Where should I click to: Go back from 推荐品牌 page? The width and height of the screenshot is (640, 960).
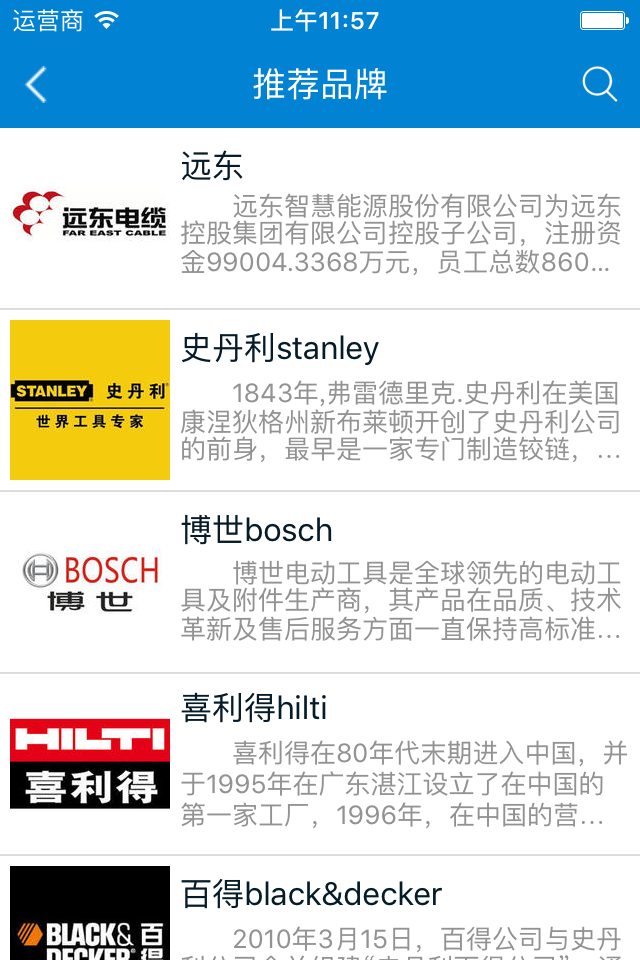click(36, 85)
